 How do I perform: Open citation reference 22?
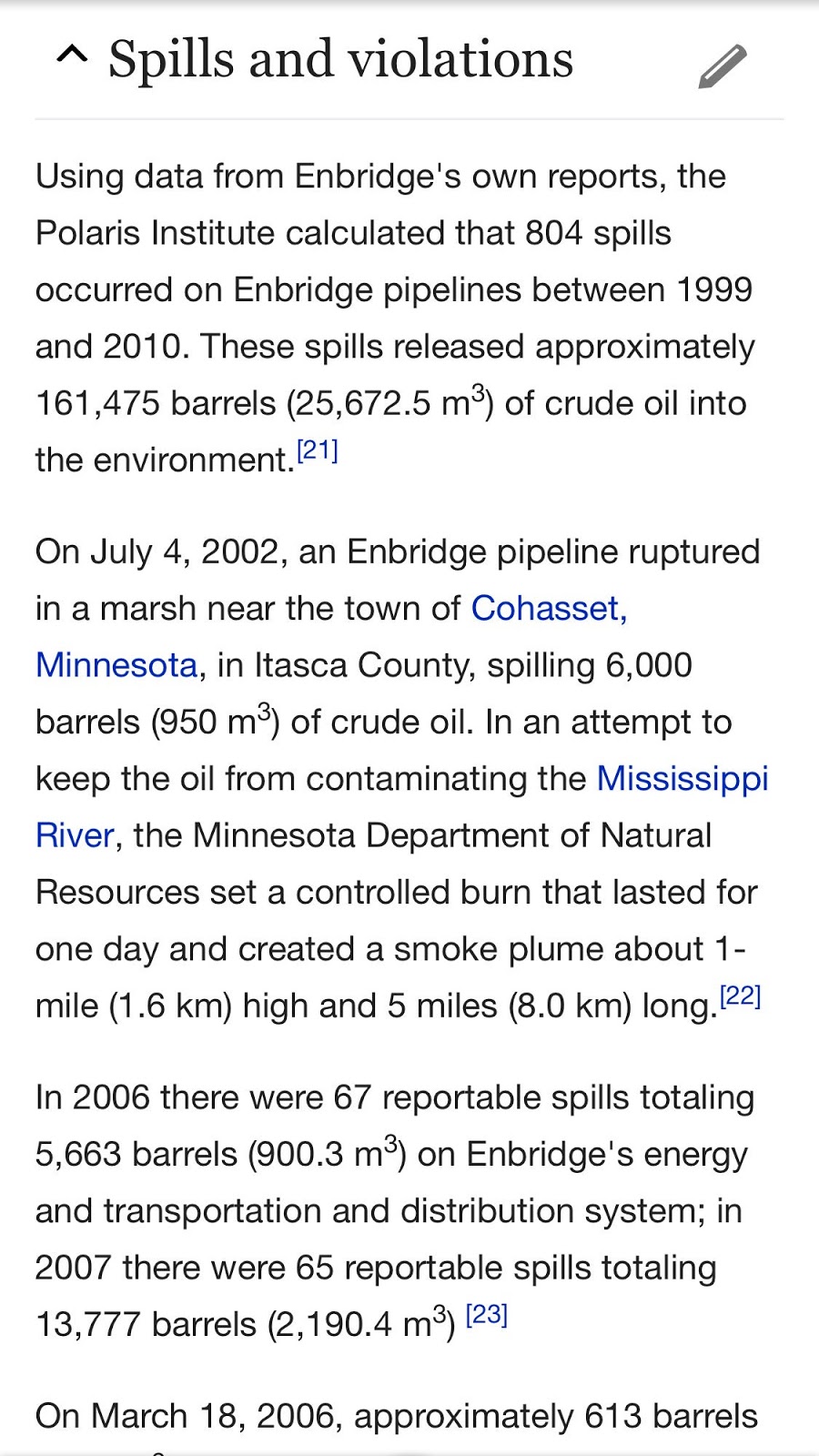click(x=740, y=997)
